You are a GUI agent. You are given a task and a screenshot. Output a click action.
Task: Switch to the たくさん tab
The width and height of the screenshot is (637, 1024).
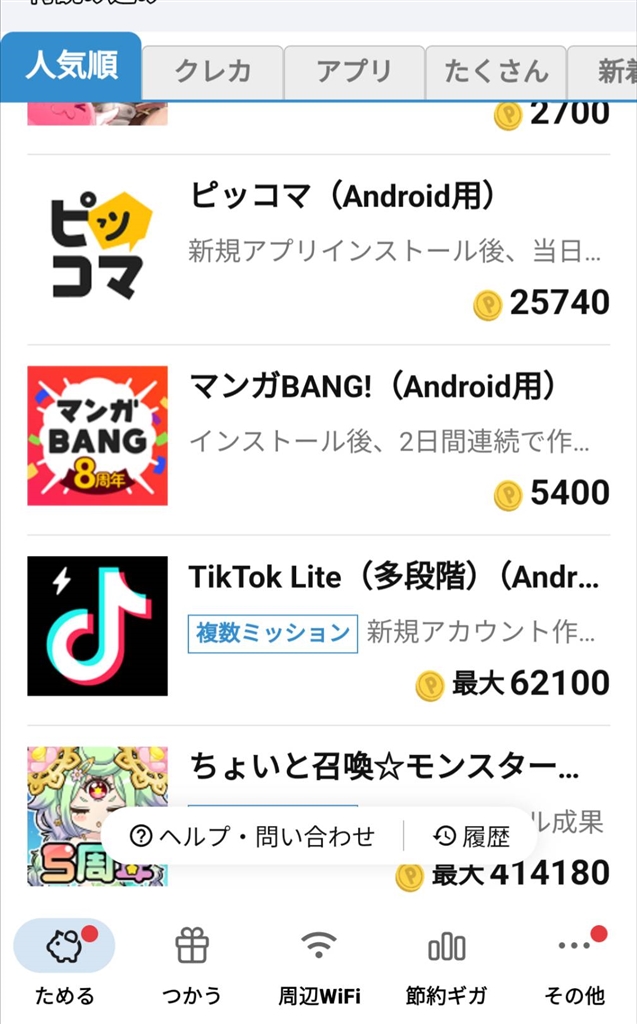coord(496,72)
